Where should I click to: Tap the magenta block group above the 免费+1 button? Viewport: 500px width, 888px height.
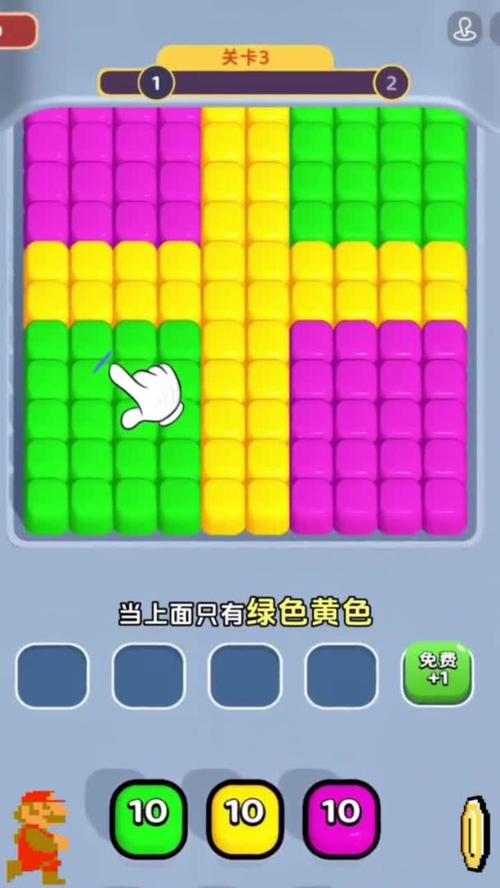coord(378,428)
